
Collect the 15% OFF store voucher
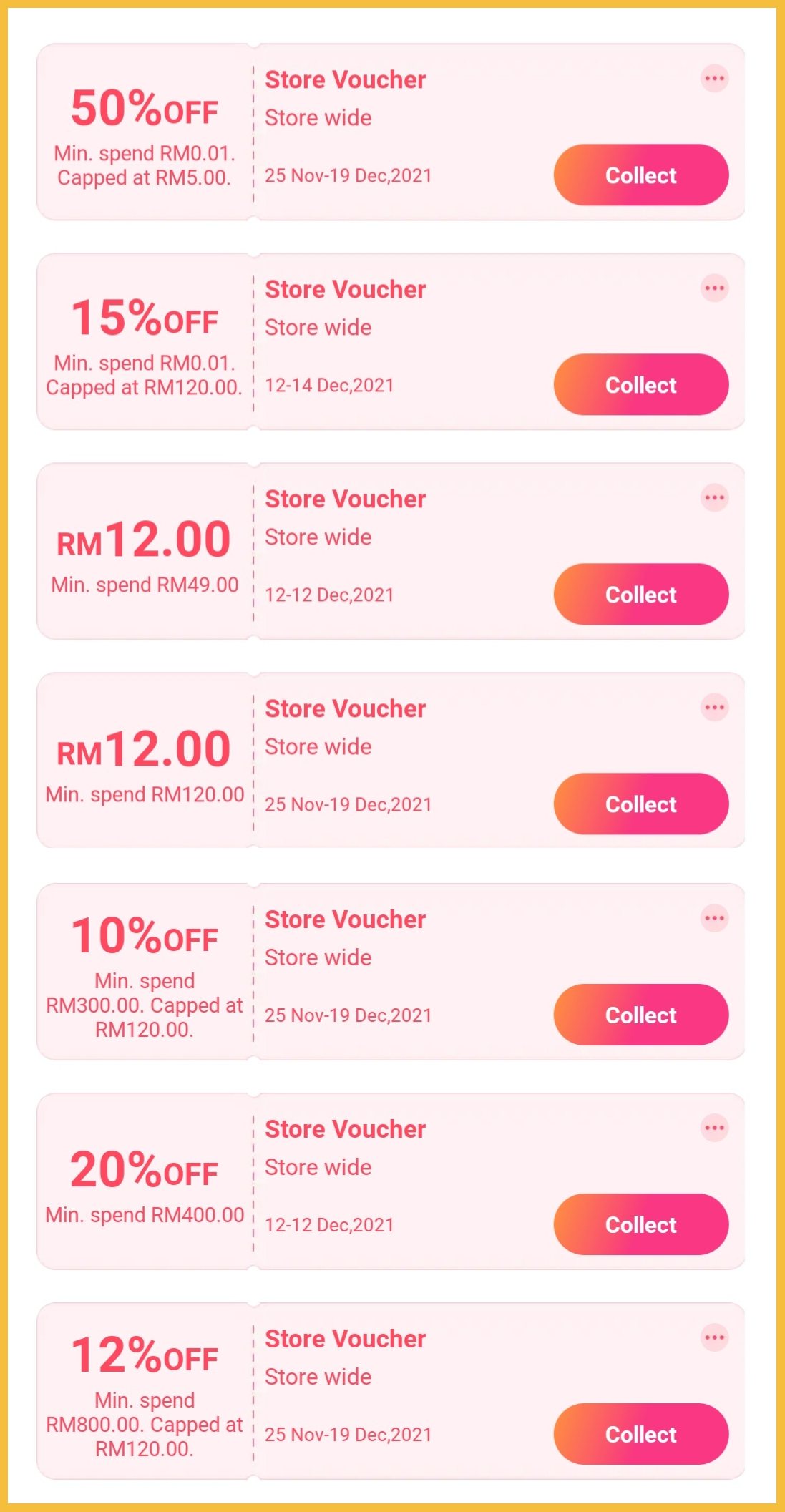click(x=640, y=385)
